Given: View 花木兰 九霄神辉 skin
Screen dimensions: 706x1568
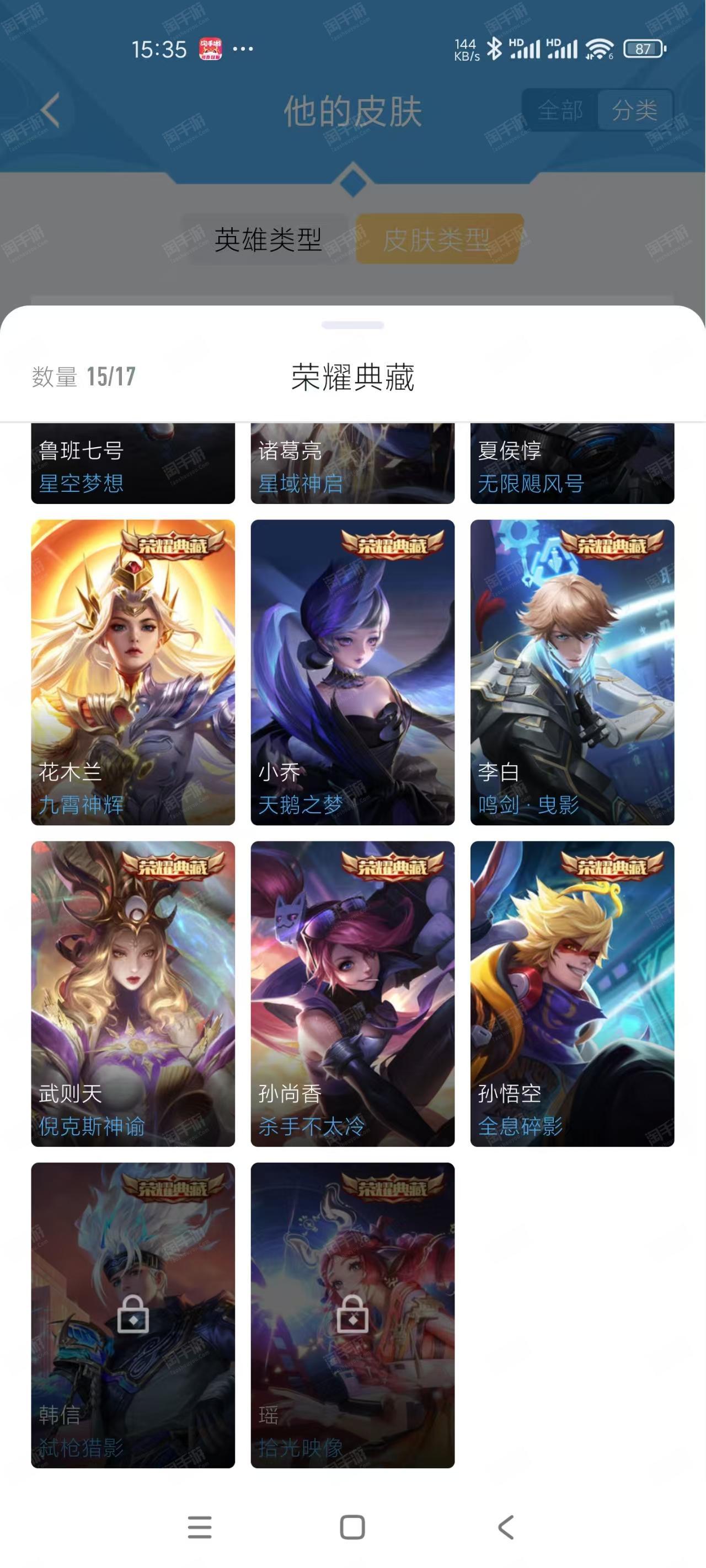Looking at the screenshot, I should click(x=133, y=672).
